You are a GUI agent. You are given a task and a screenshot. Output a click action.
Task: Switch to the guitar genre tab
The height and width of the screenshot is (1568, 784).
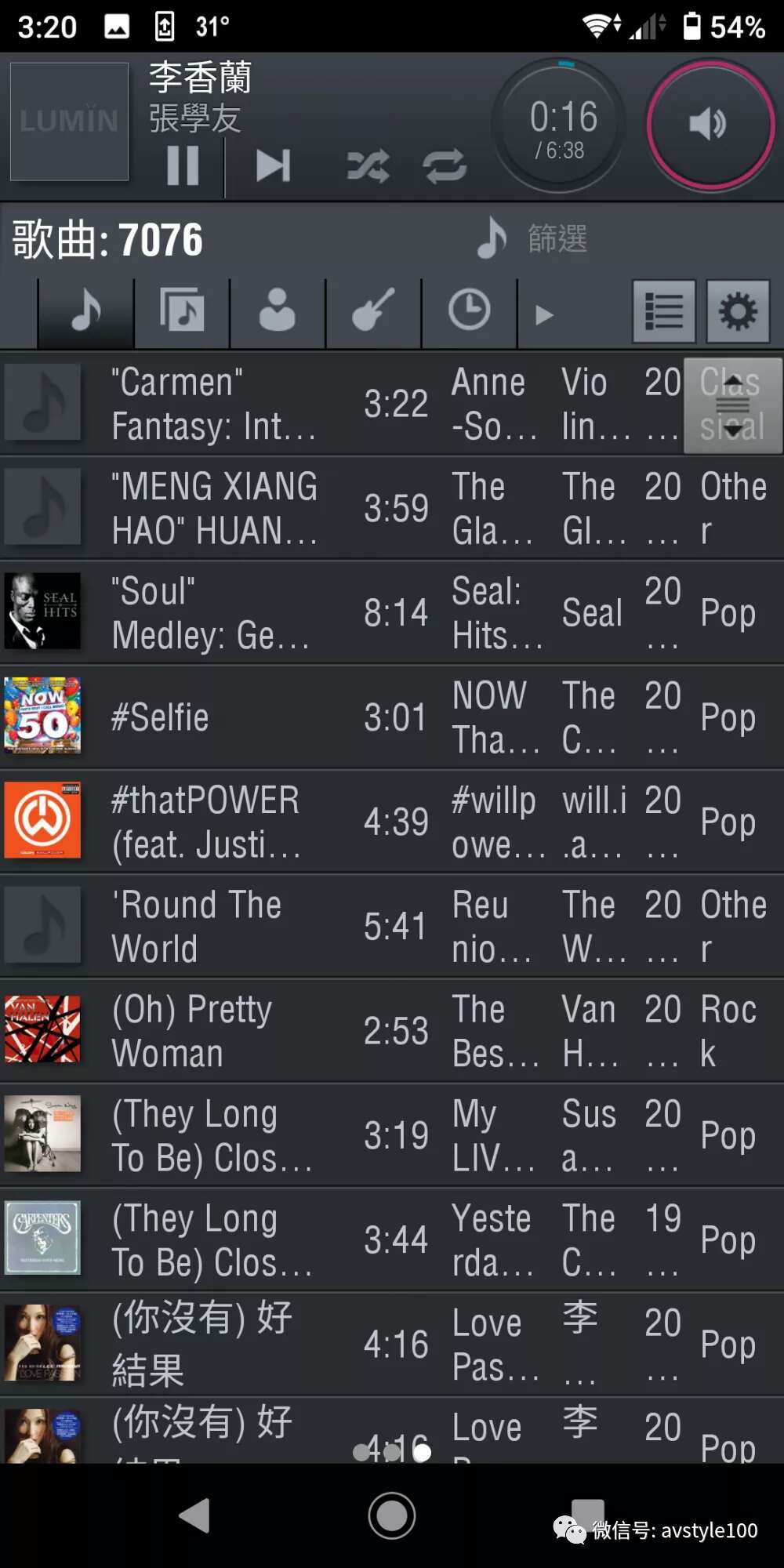tap(373, 312)
